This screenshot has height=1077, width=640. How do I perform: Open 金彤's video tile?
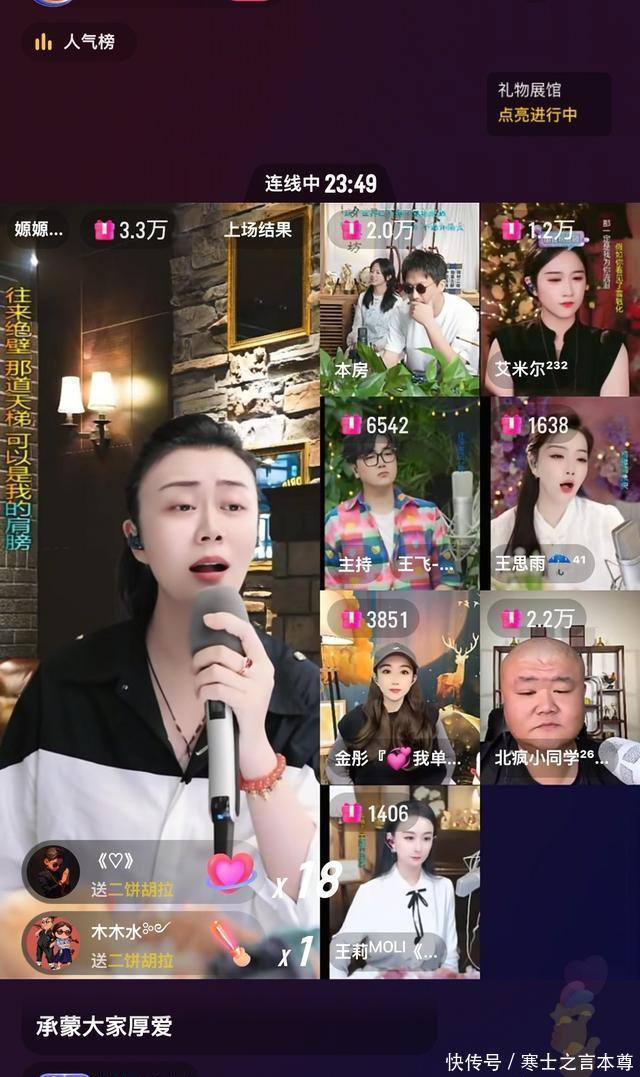pos(400,688)
